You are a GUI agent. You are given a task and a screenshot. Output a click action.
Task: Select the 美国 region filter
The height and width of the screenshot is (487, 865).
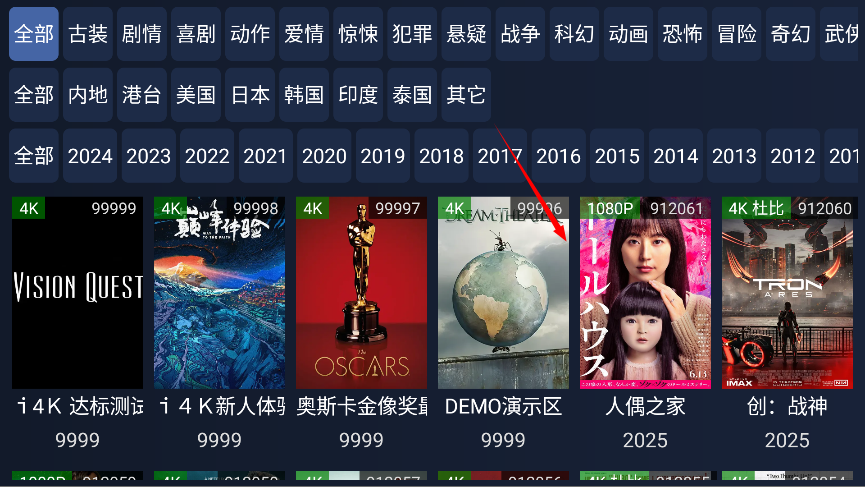(x=196, y=95)
